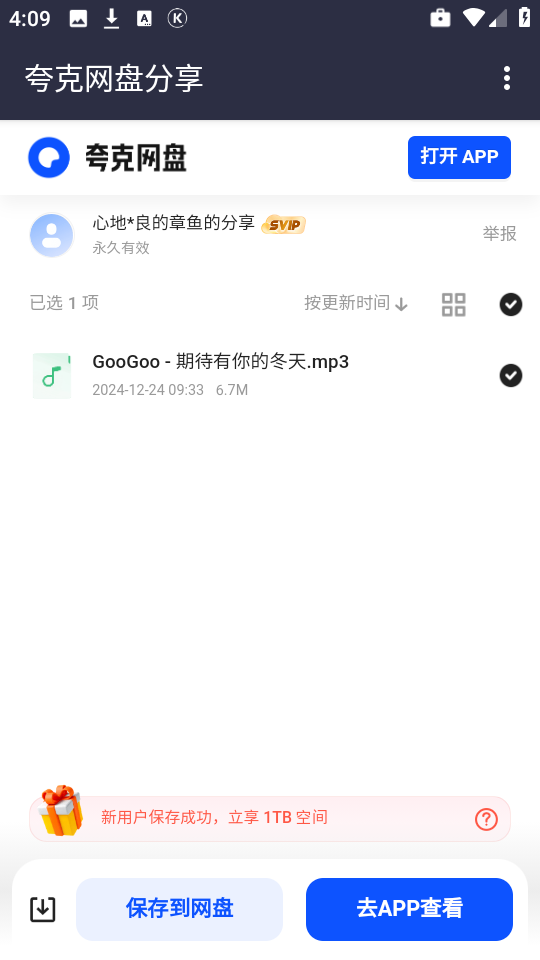Open the sharer's profile avatar
540x960 pixels.
coord(51,235)
